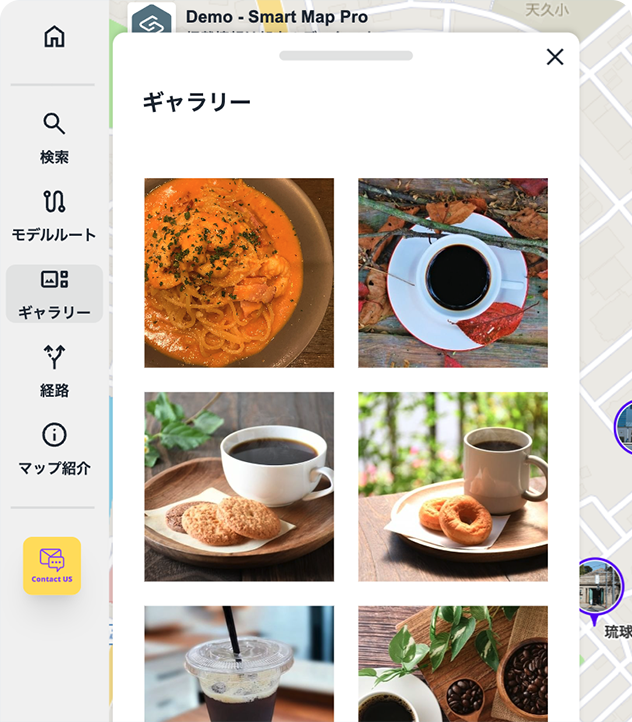The width and height of the screenshot is (632, 722).
Task: Open the iced coffee cup photo
Action: [x=239, y=664]
